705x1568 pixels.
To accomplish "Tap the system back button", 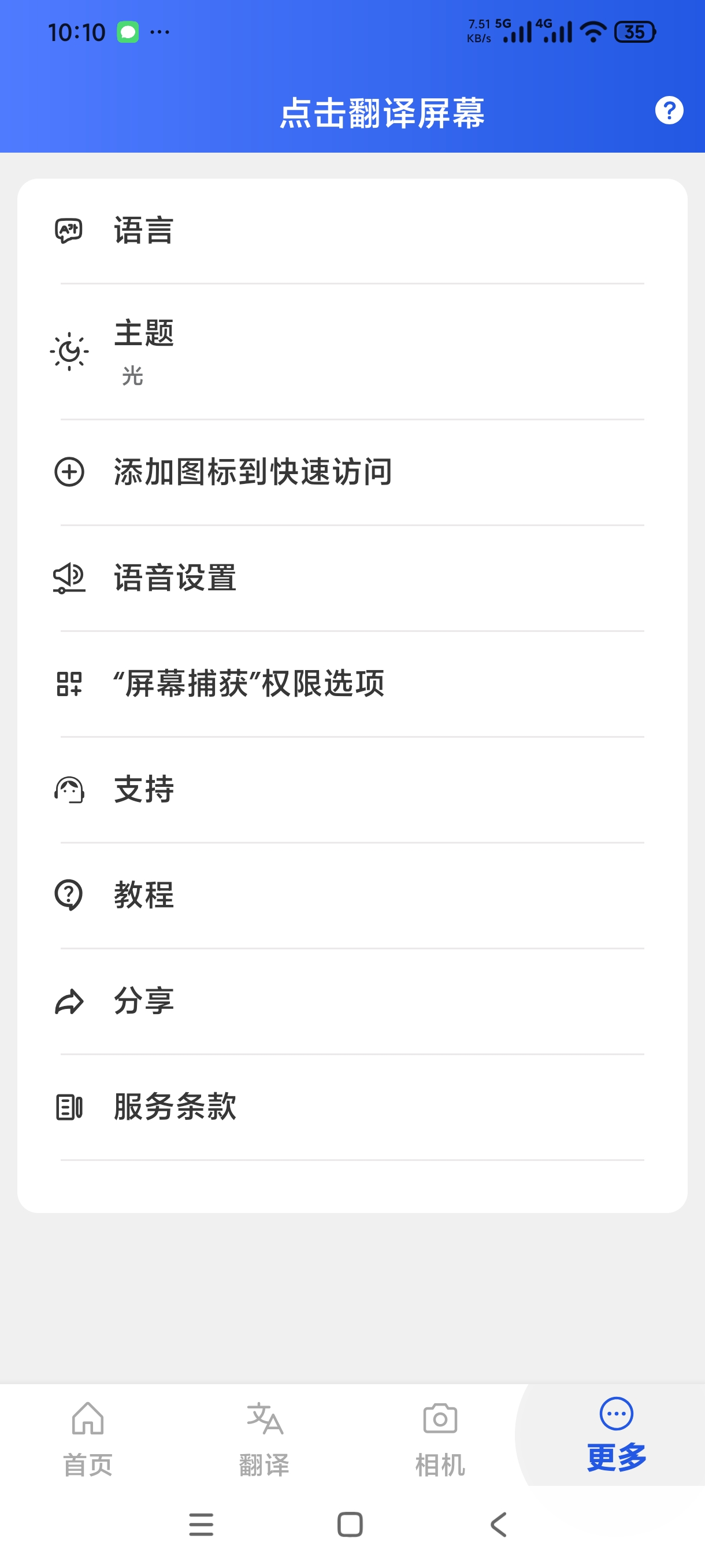I will point(498,1525).
